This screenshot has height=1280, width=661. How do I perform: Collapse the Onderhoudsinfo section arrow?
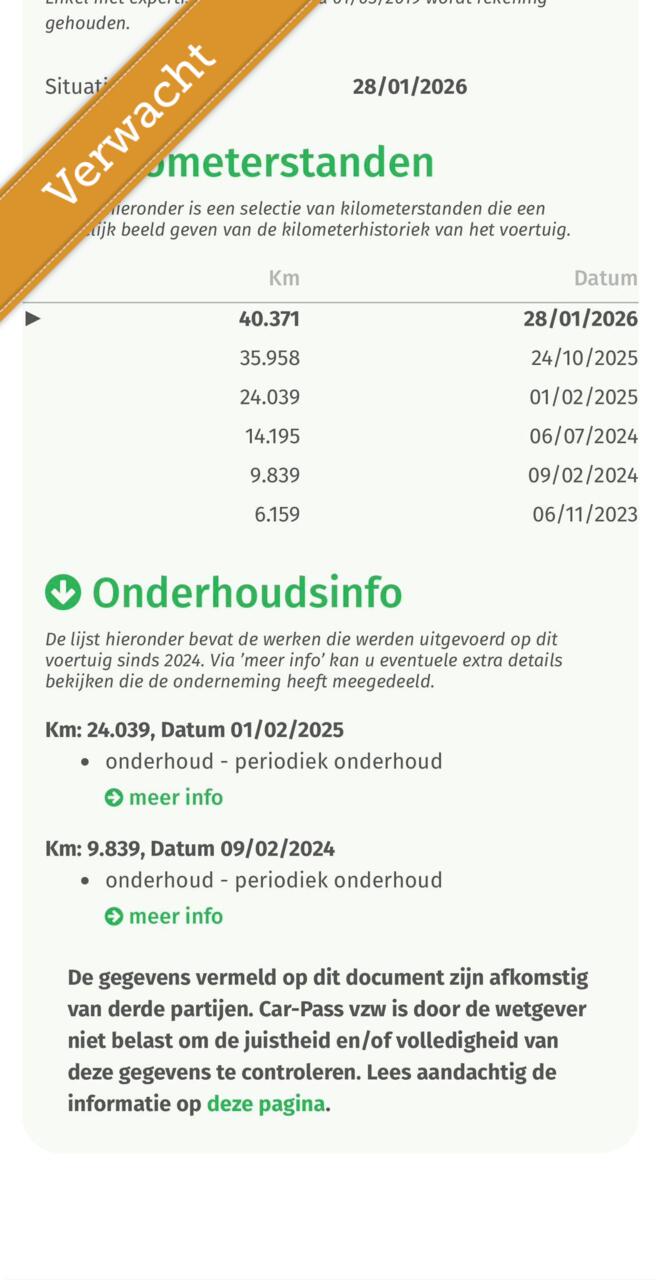click(62, 593)
